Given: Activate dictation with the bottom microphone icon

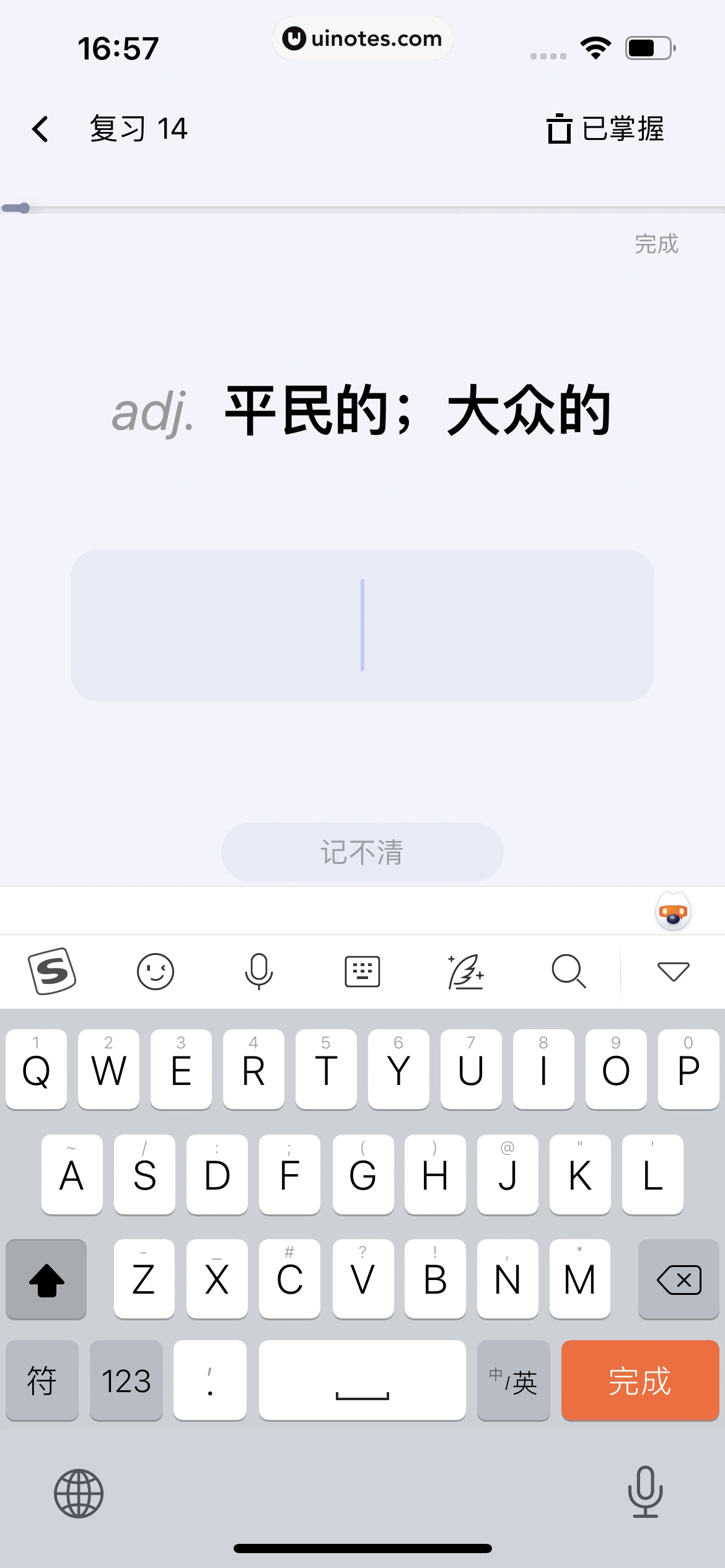Looking at the screenshot, I should click(644, 1492).
